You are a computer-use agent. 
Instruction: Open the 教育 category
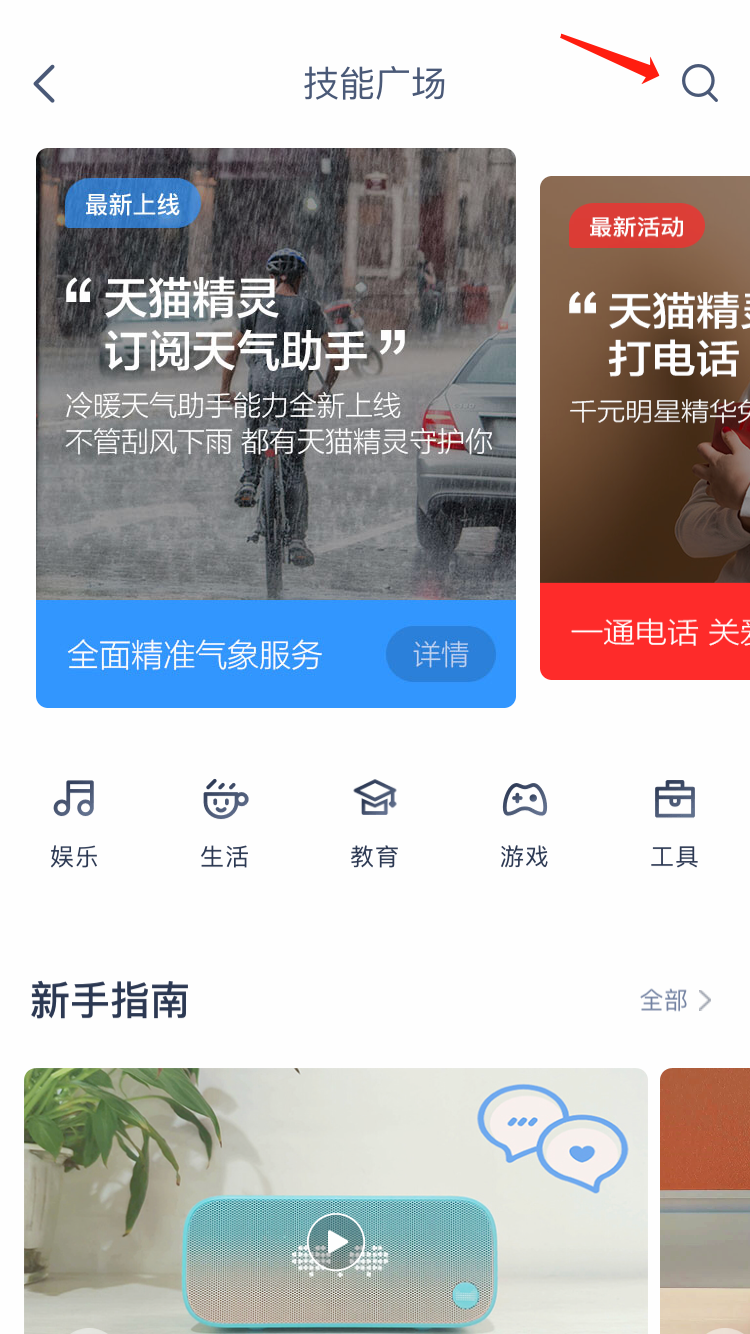(375, 822)
